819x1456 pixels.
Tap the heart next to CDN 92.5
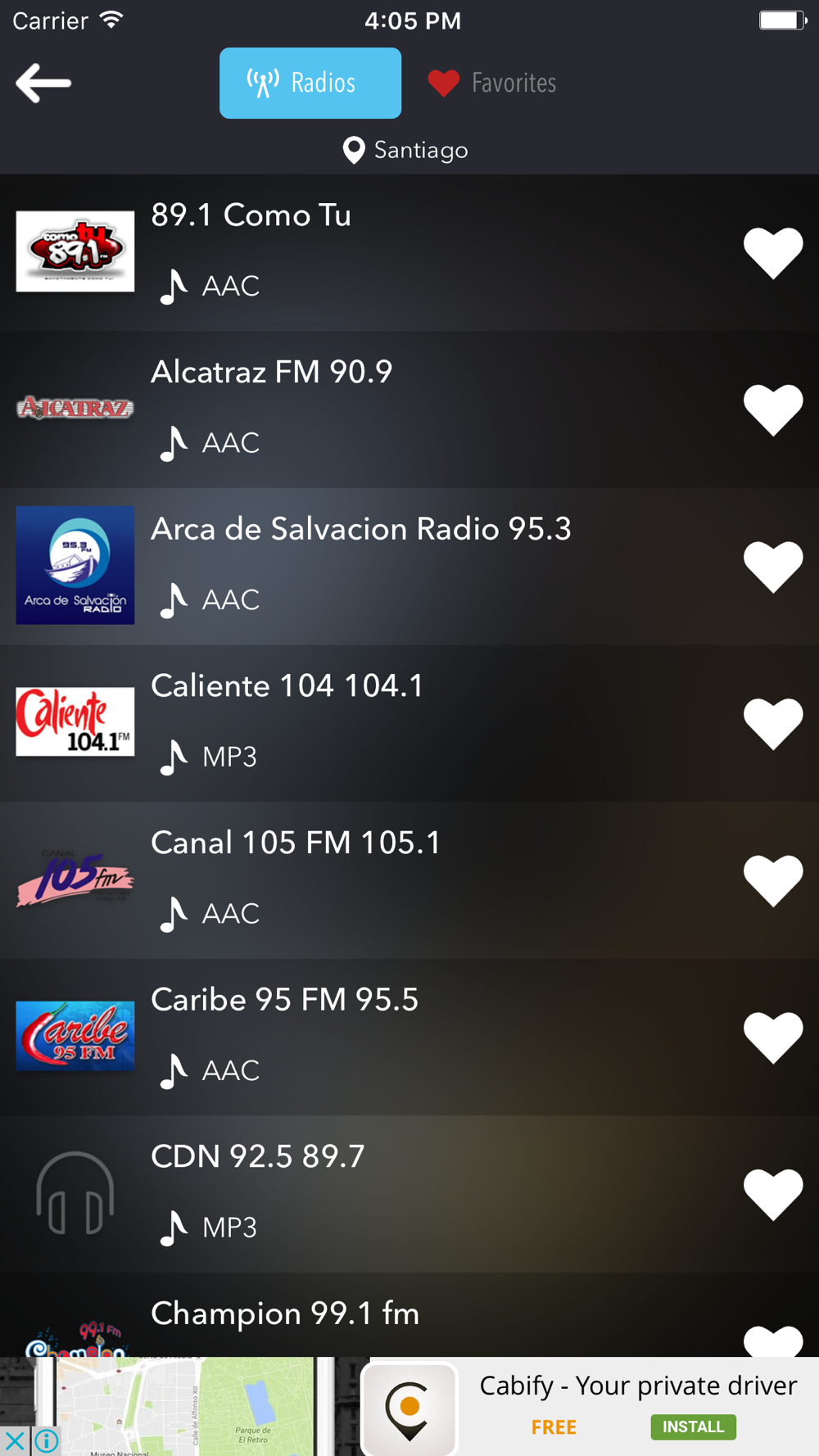coord(773,1195)
